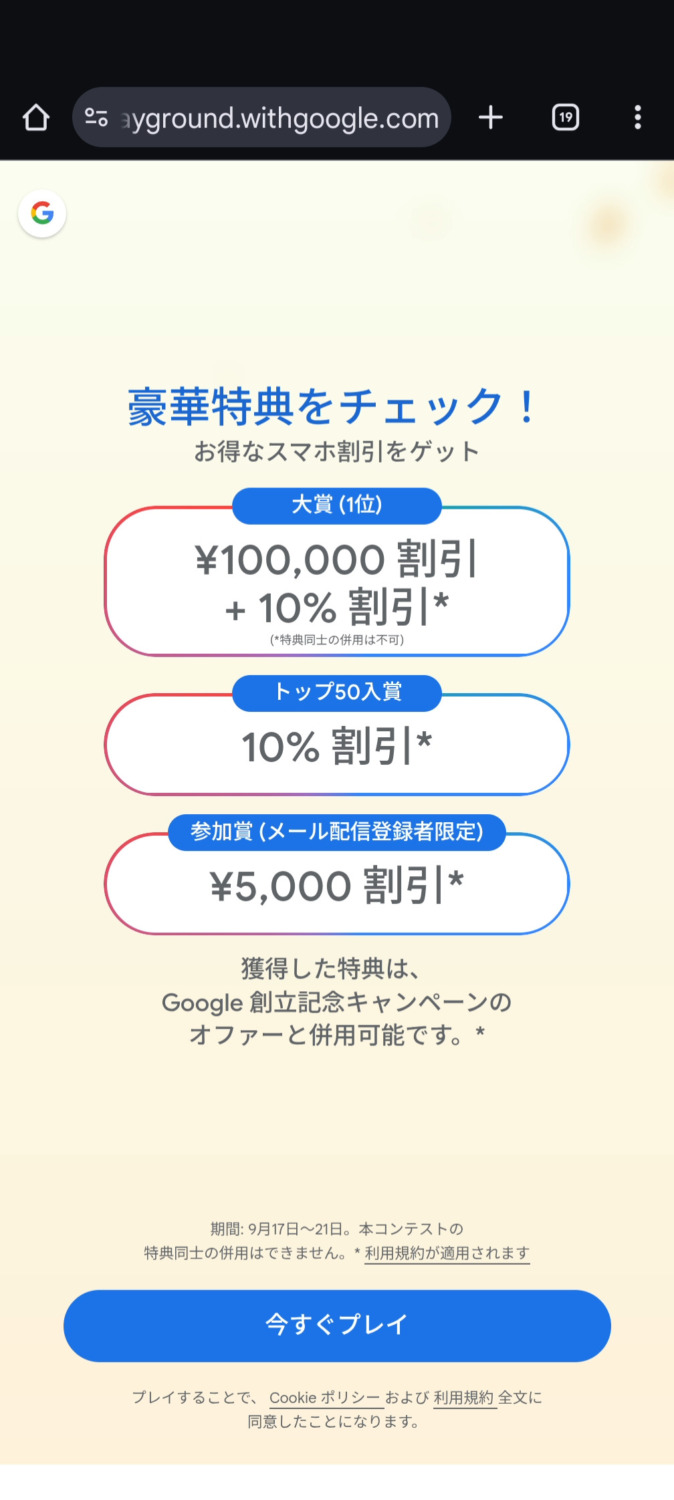Tap the 今すぐプレイ button

pyautogui.click(x=337, y=1325)
